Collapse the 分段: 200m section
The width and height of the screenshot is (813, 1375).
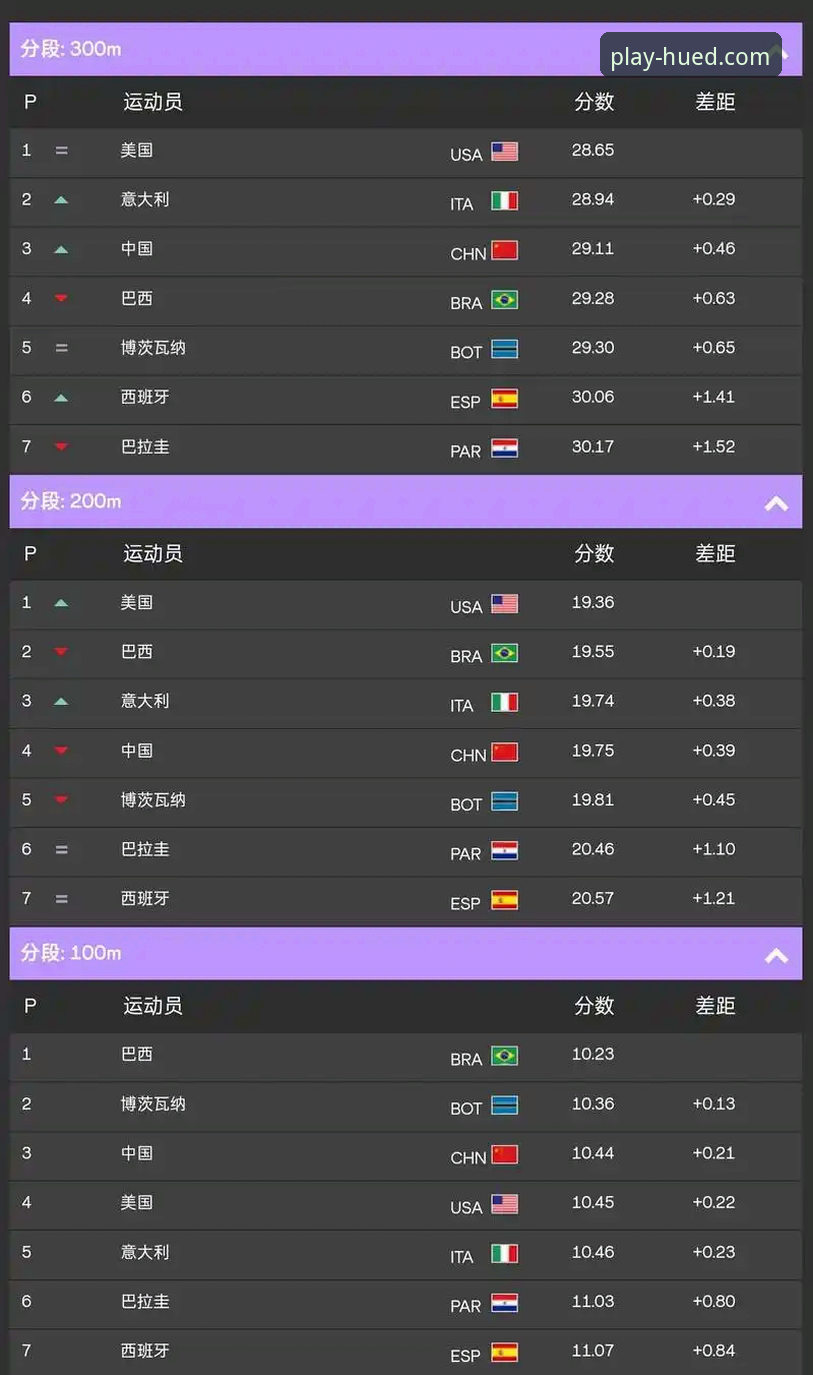click(776, 503)
